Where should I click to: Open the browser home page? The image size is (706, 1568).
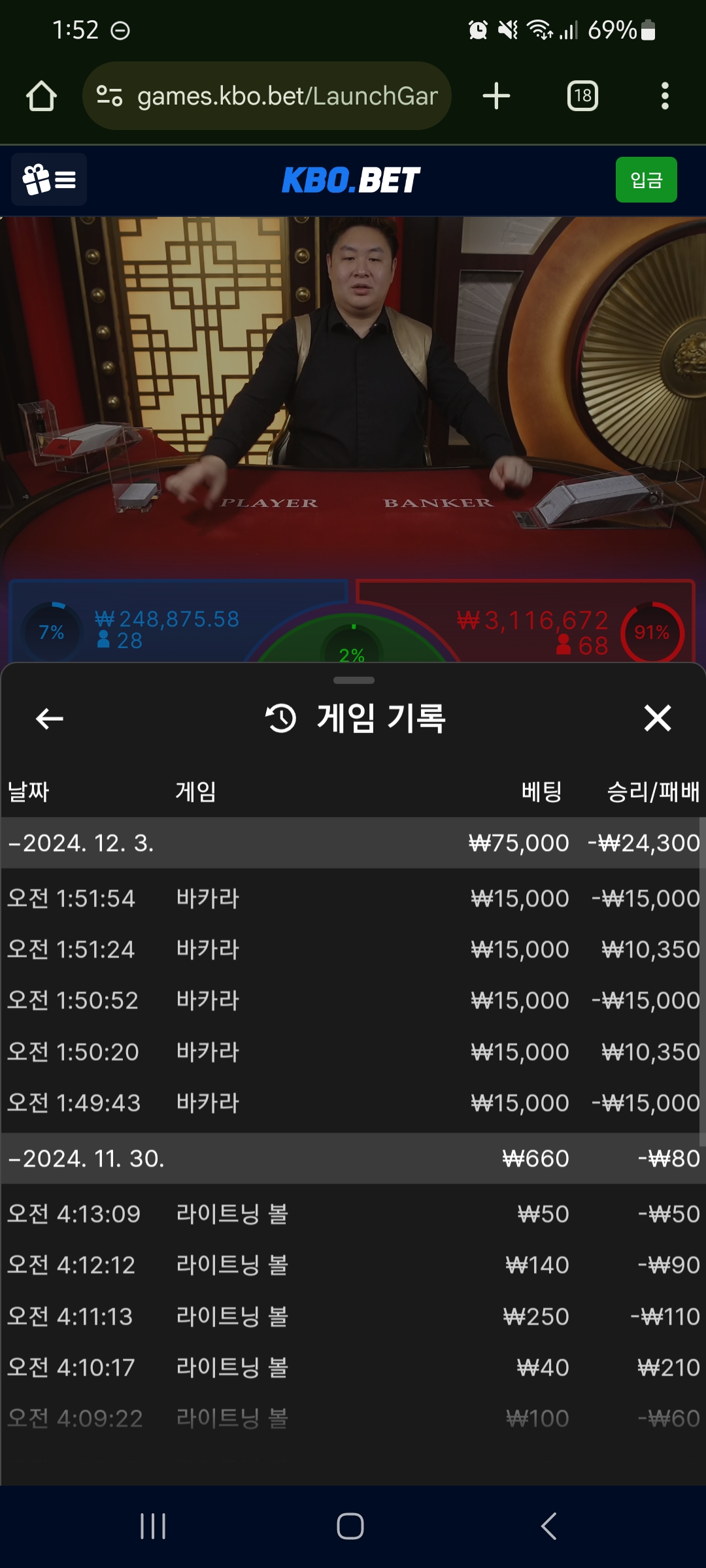tap(41, 96)
